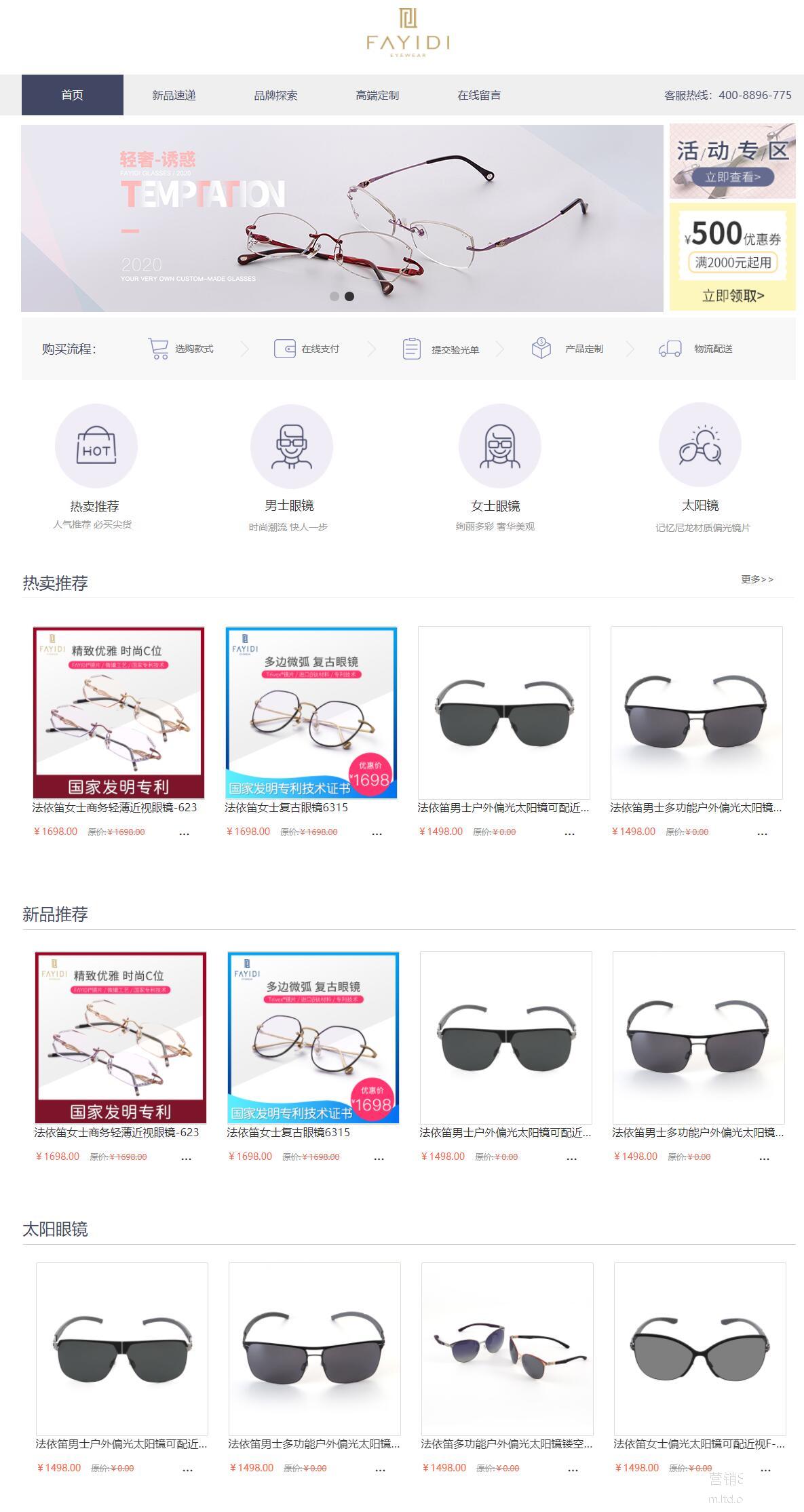
Task: Open 法依笛女士商务轻薄近视眼镜-623 in 热卖推荐
Action: point(119,713)
